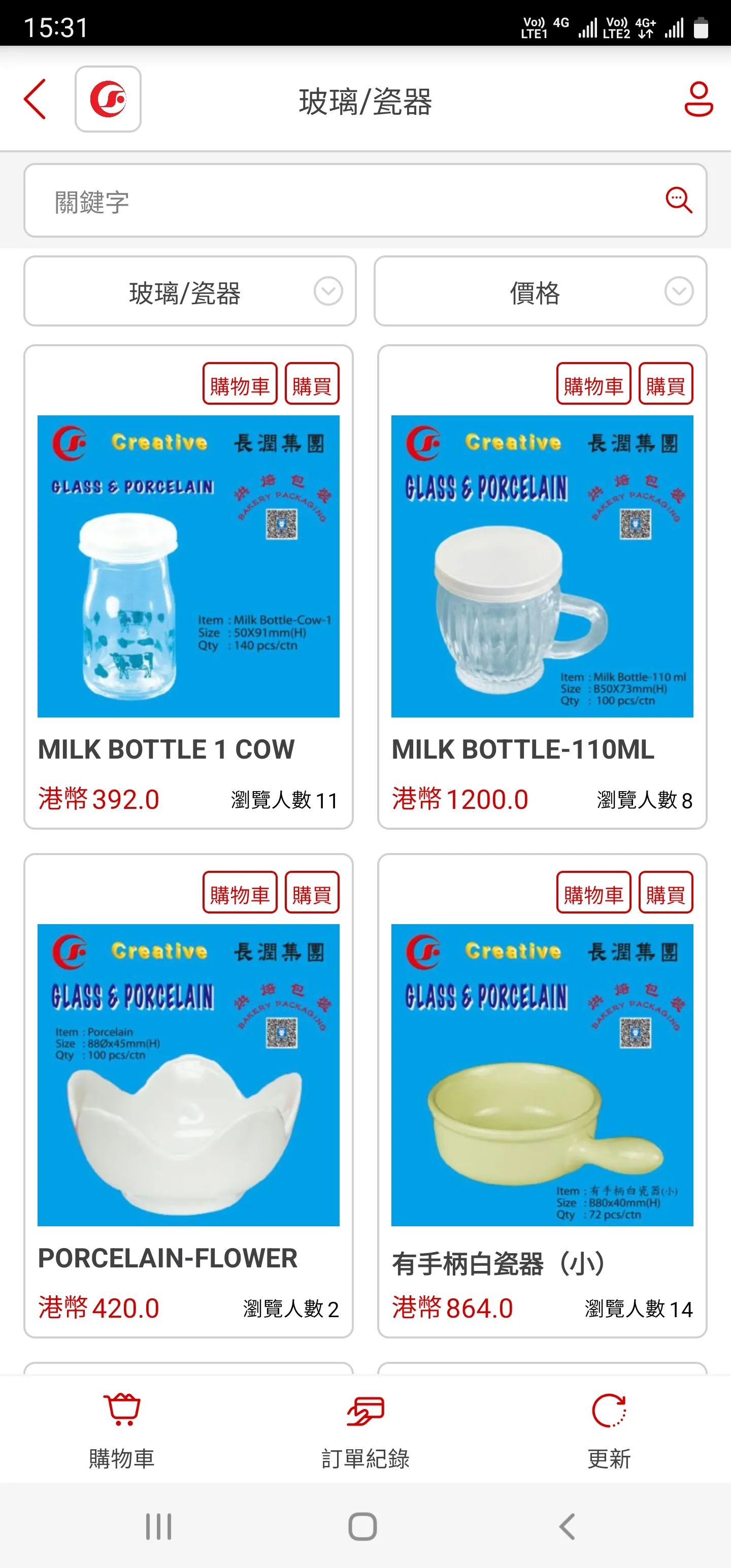731x1568 pixels.
Task: Buy 有手柄白瓷器（小）now
Action: (x=666, y=893)
